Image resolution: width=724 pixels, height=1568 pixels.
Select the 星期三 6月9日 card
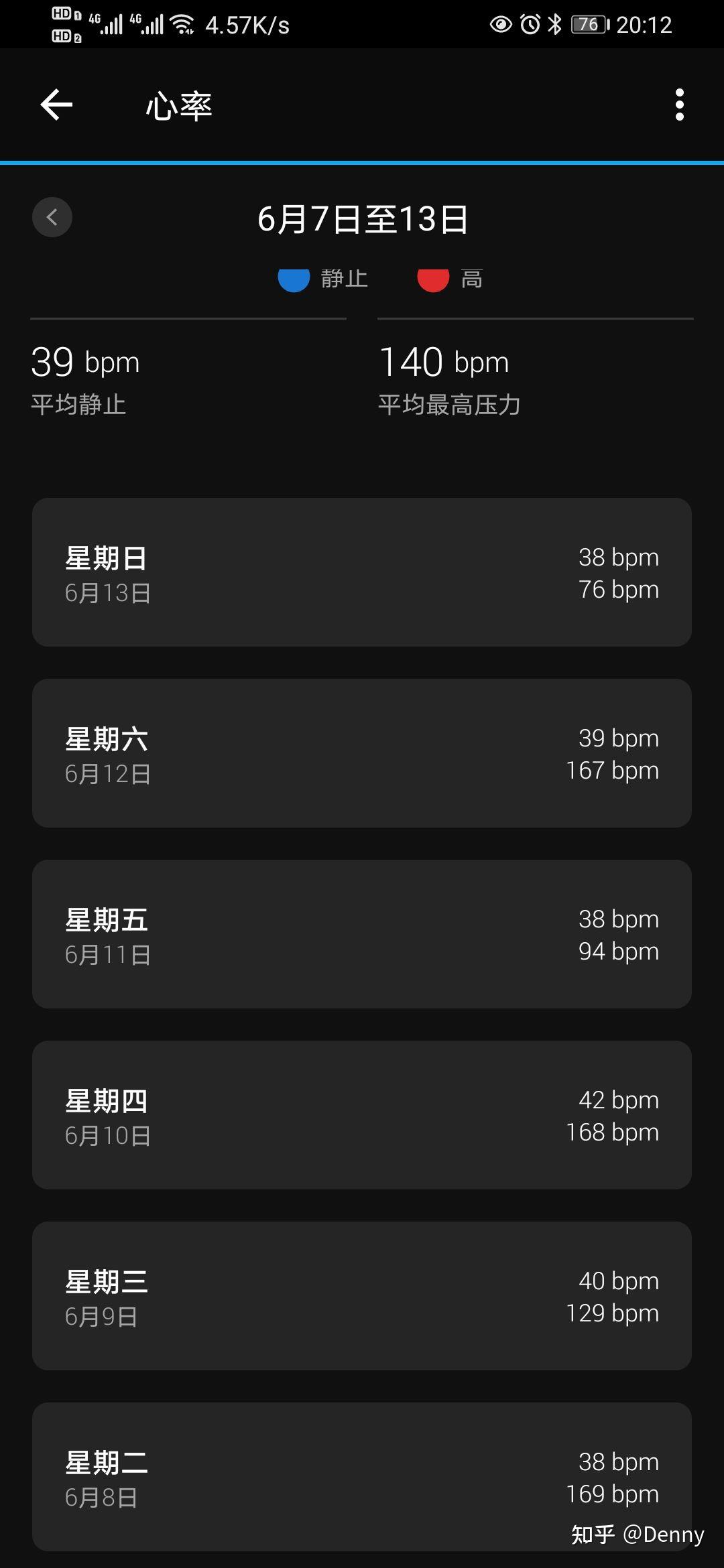click(362, 1296)
